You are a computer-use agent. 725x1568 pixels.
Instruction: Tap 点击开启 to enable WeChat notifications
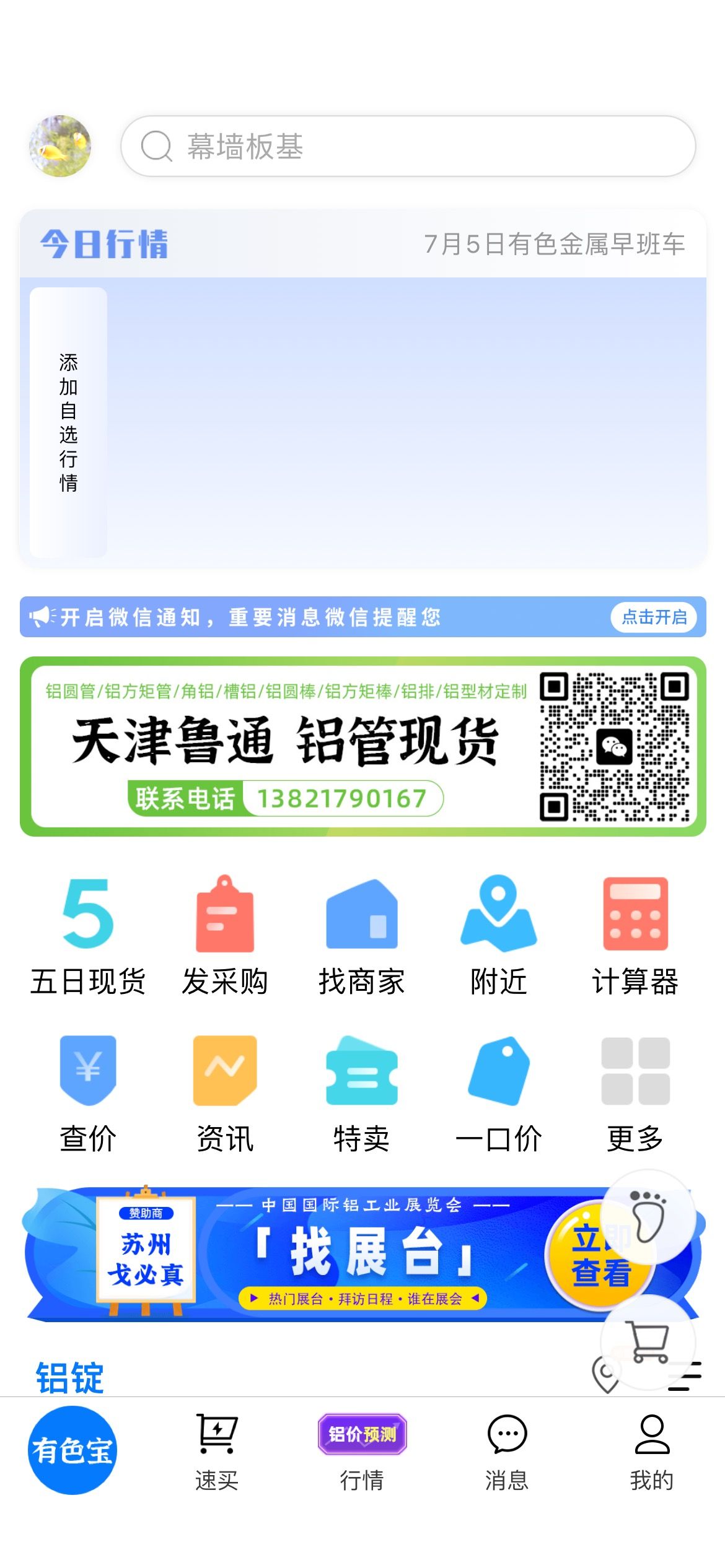coord(654,617)
